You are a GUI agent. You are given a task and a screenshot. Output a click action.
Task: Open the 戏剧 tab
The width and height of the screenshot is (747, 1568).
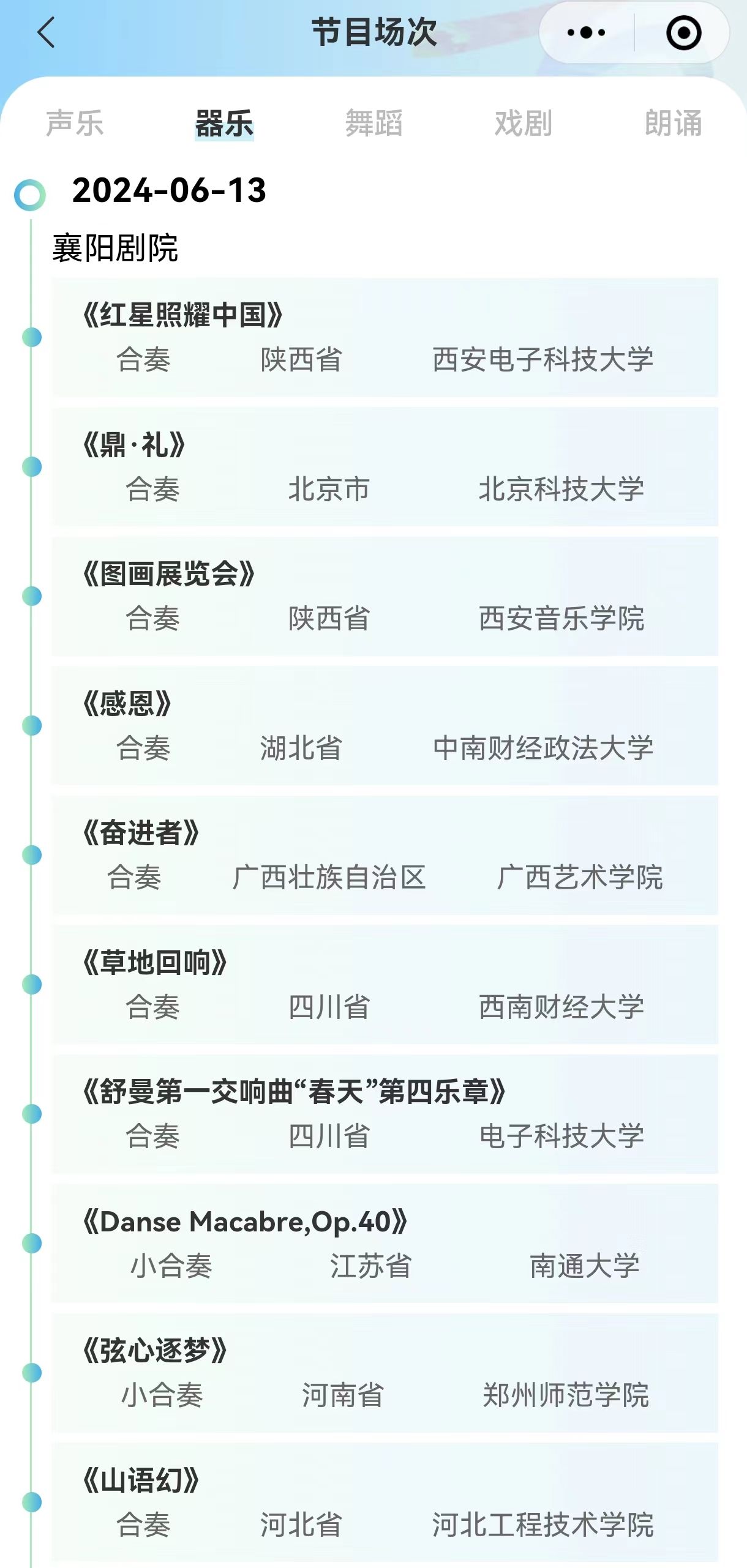(524, 124)
